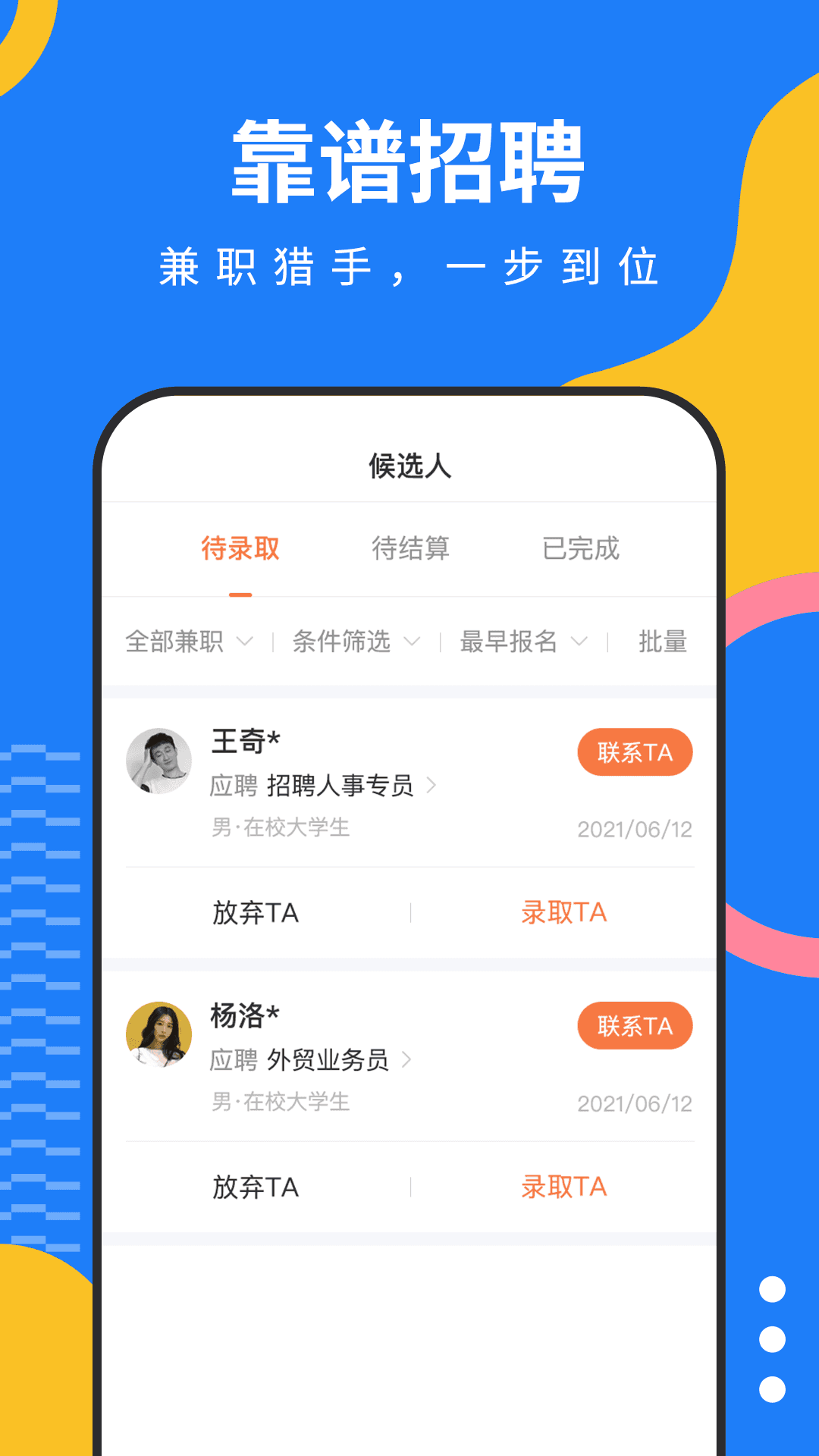Tap the 候选人 page title
The height and width of the screenshot is (1456, 819).
coord(409,466)
